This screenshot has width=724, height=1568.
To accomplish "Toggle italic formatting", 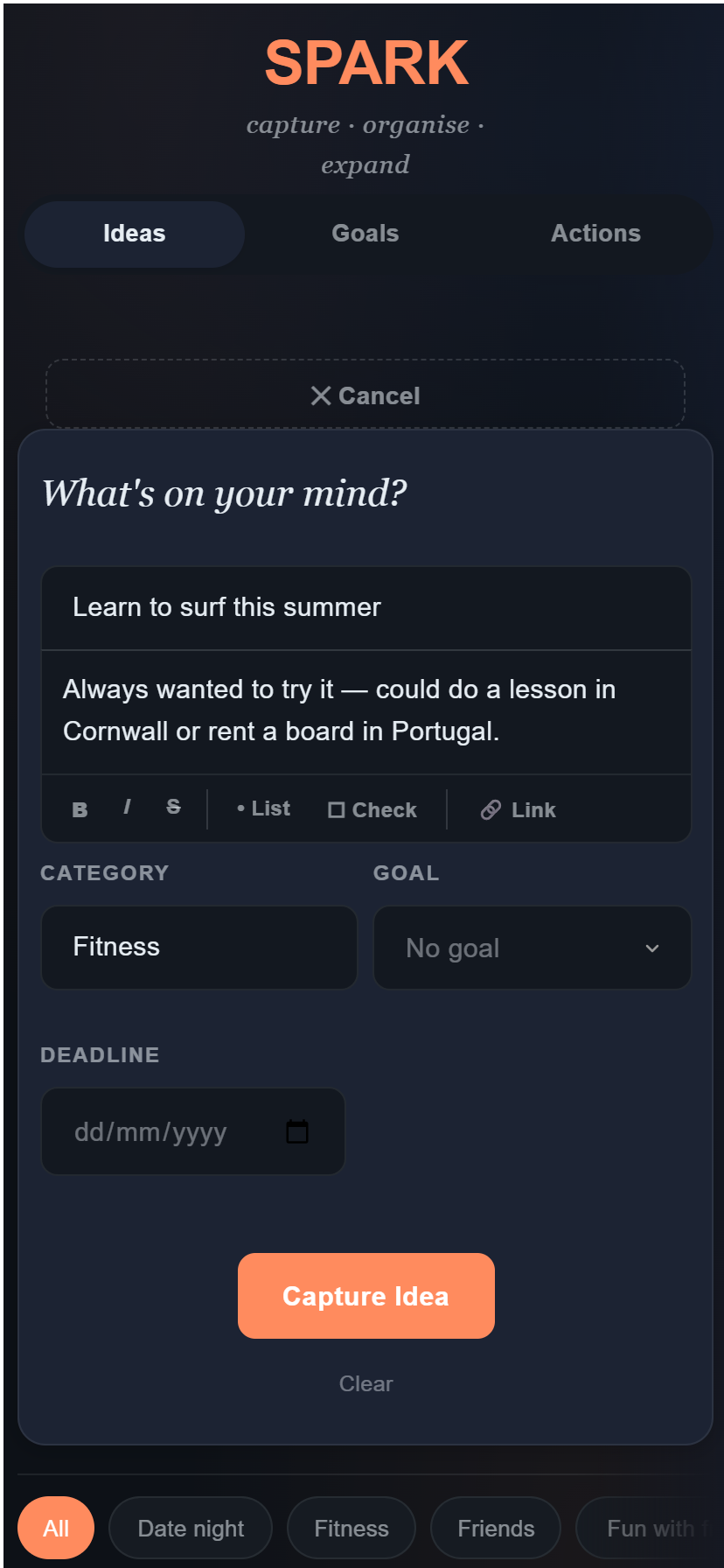I will [x=127, y=807].
